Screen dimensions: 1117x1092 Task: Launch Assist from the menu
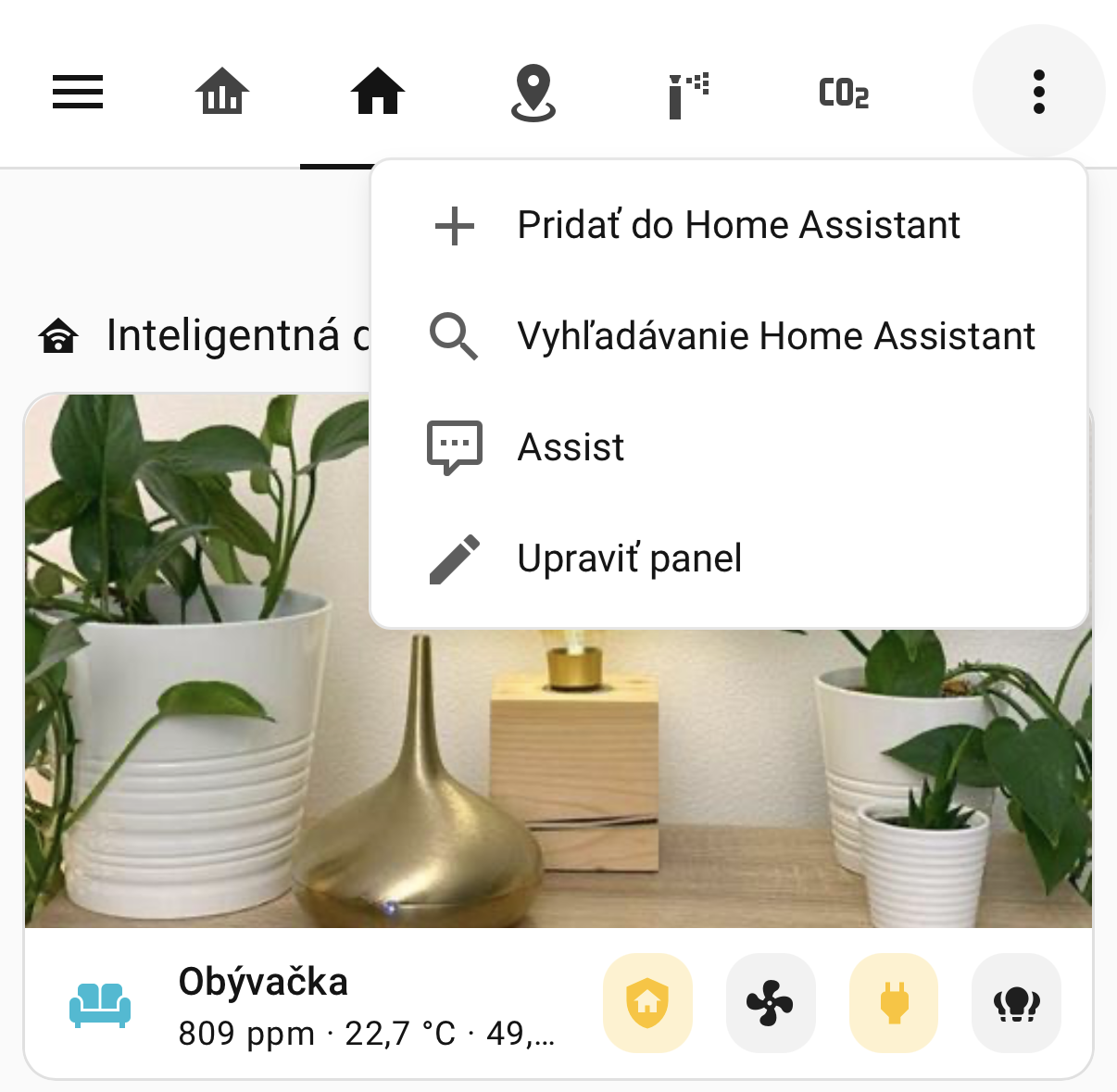[571, 447]
